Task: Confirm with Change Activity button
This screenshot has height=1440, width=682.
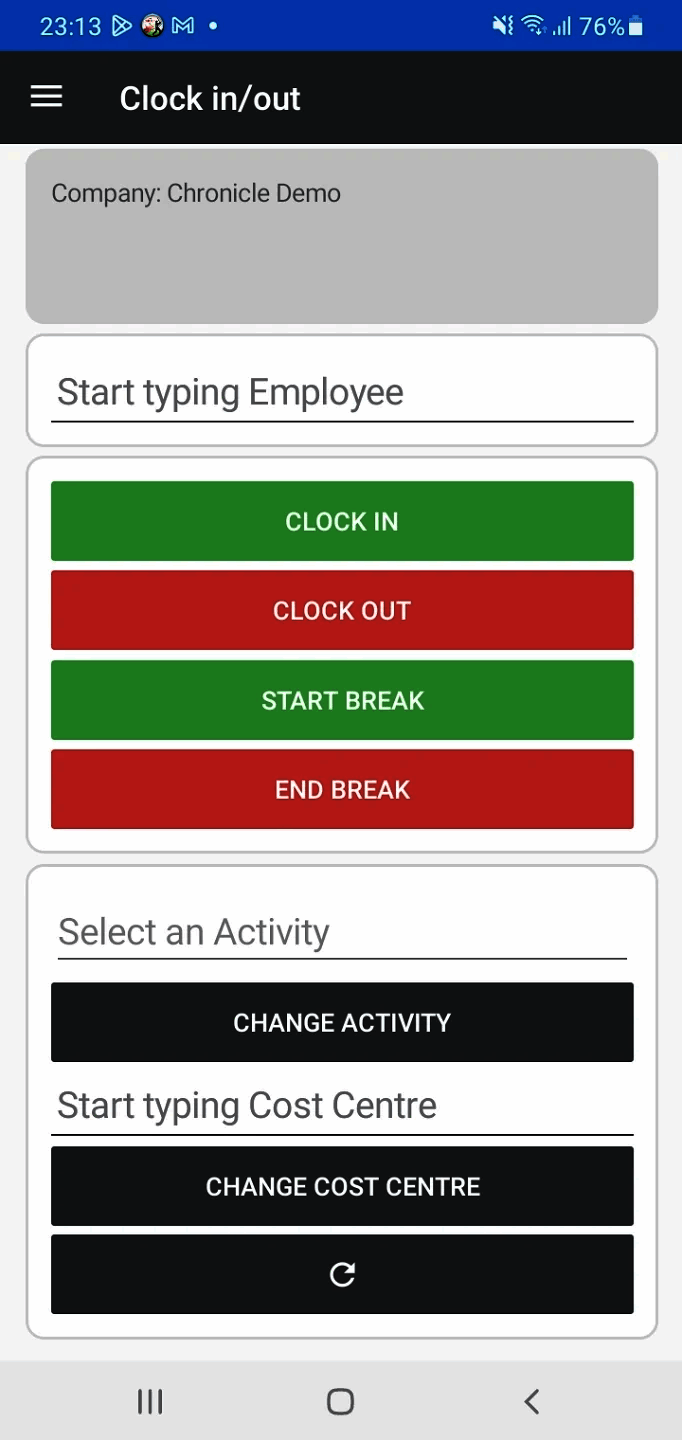Action: (341, 1022)
